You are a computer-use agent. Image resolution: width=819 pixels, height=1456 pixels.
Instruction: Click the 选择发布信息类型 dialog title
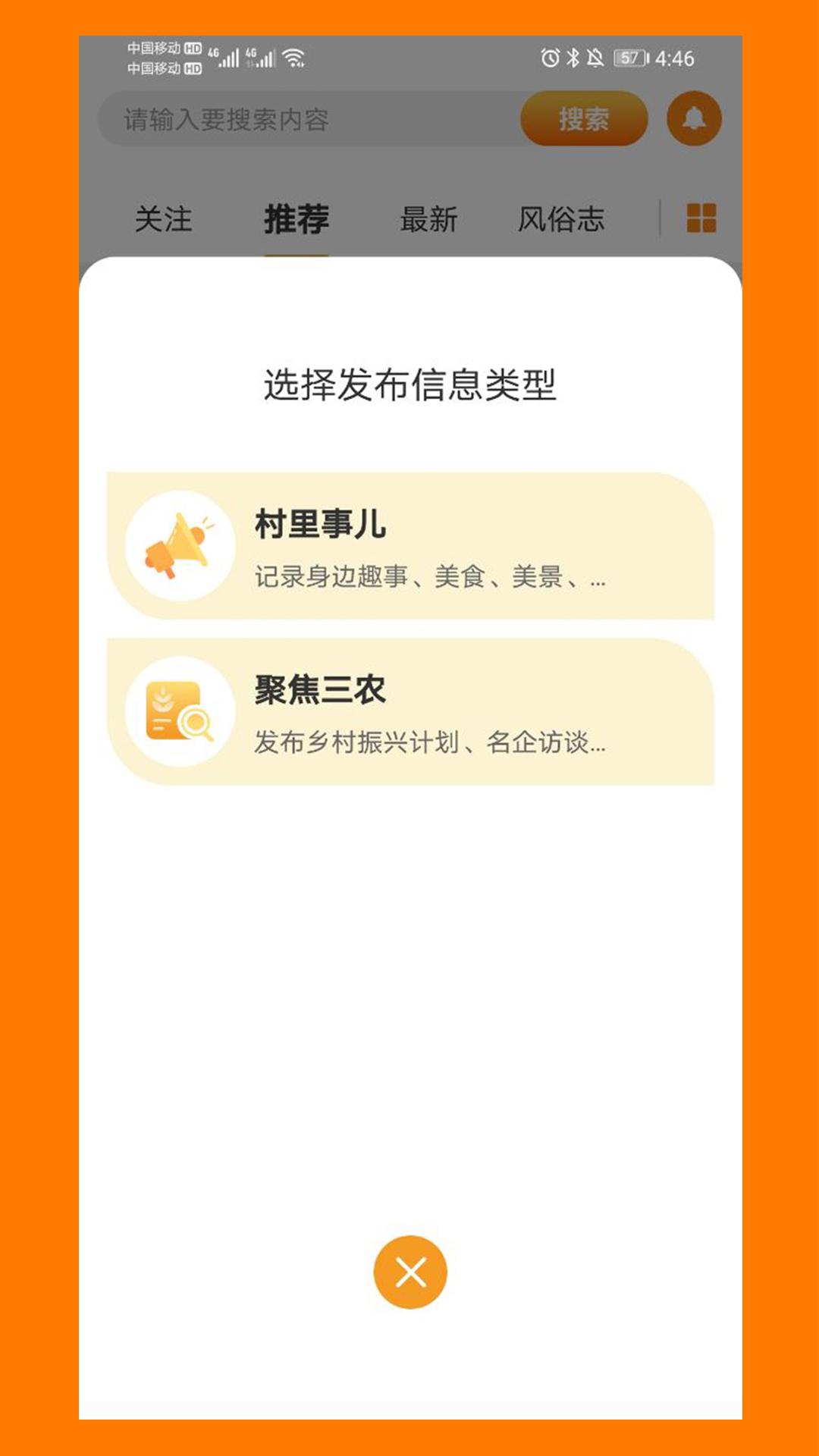coord(409,383)
